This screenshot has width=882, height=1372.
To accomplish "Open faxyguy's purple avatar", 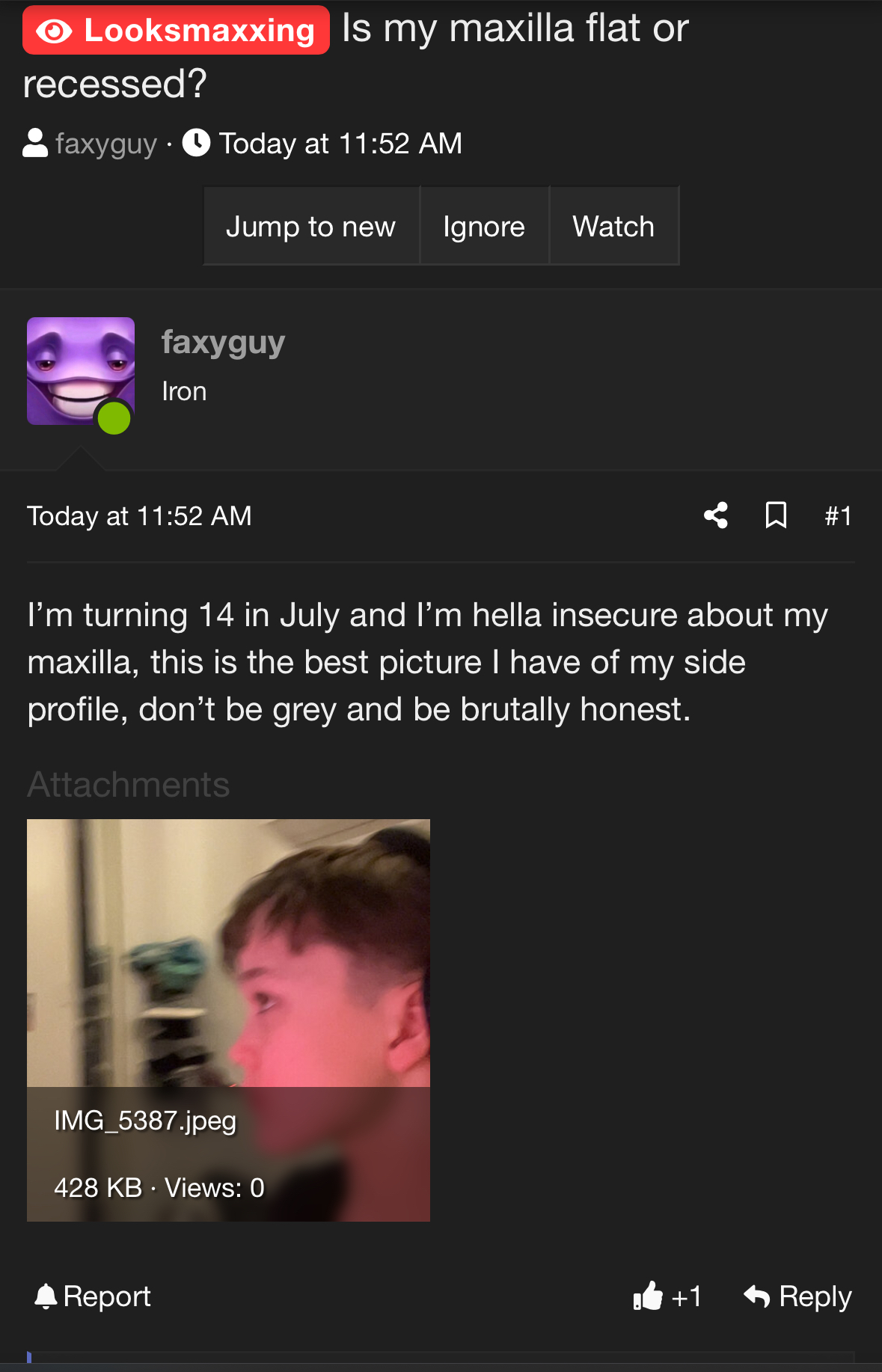I will pyautogui.click(x=81, y=371).
